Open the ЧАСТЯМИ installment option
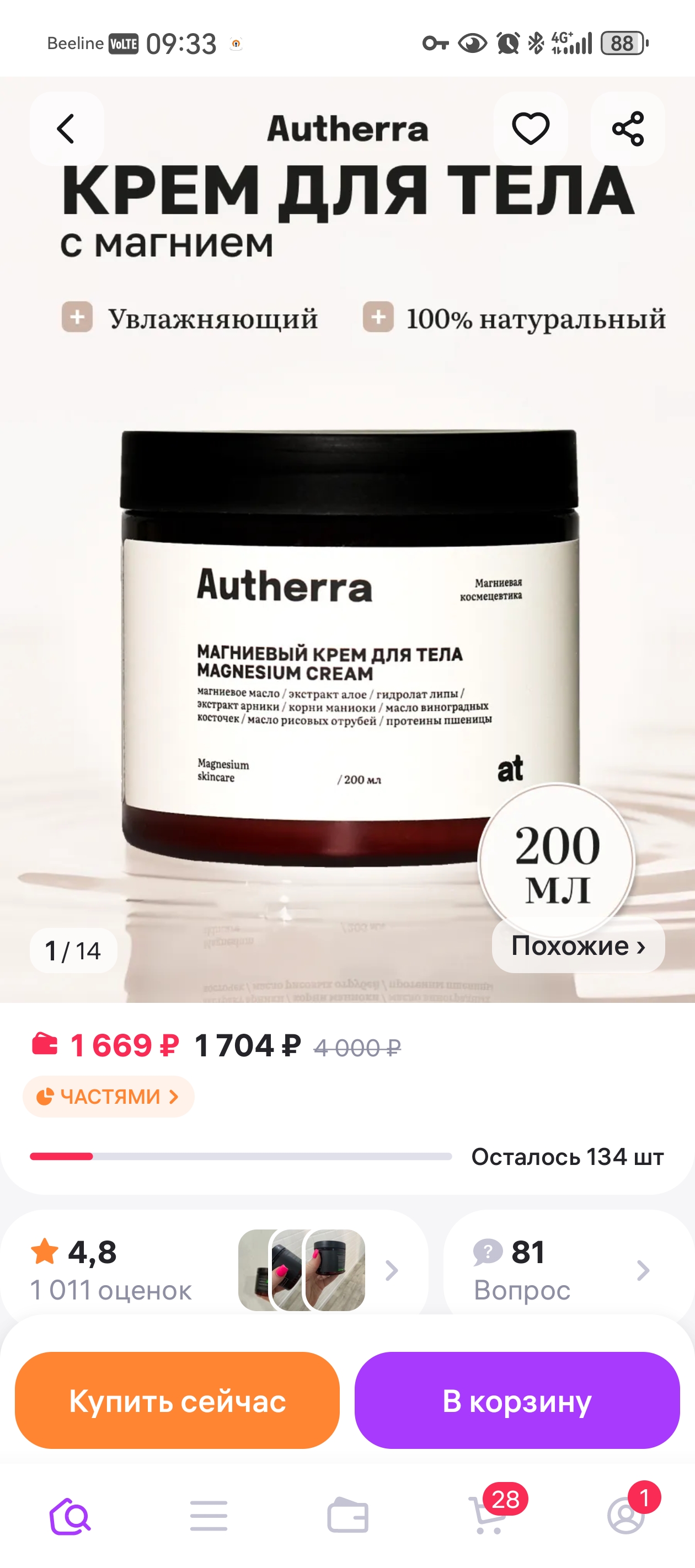This screenshot has height=1568, width=695. tap(109, 1096)
